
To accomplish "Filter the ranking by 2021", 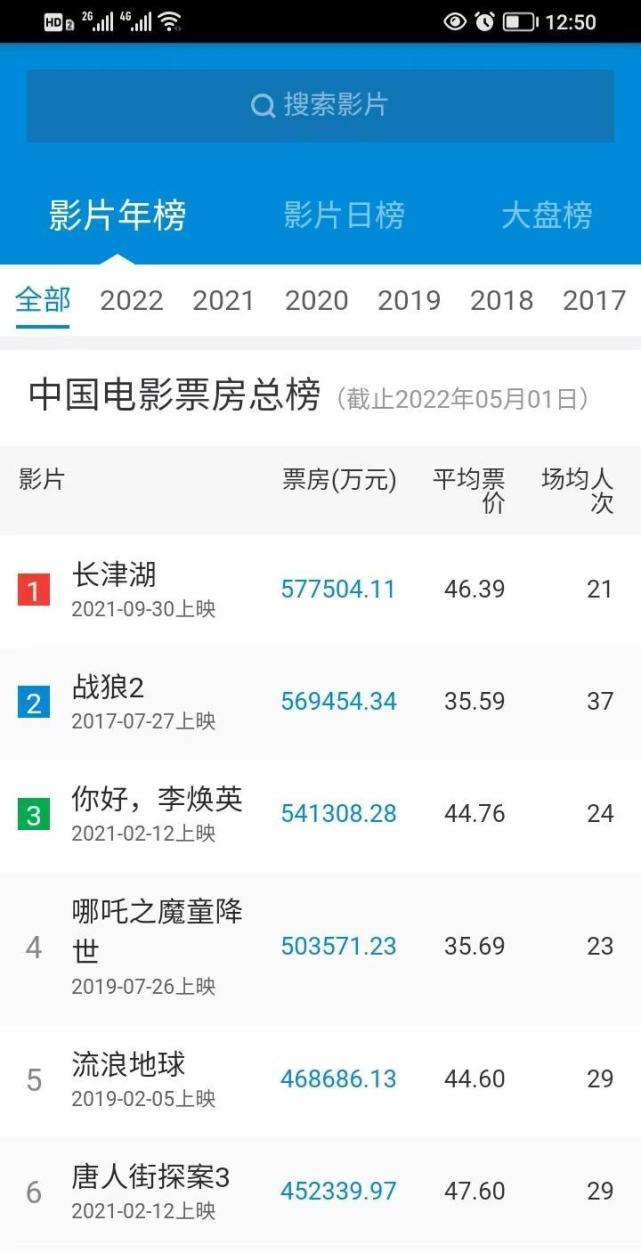I will pyautogui.click(x=223, y=300).
